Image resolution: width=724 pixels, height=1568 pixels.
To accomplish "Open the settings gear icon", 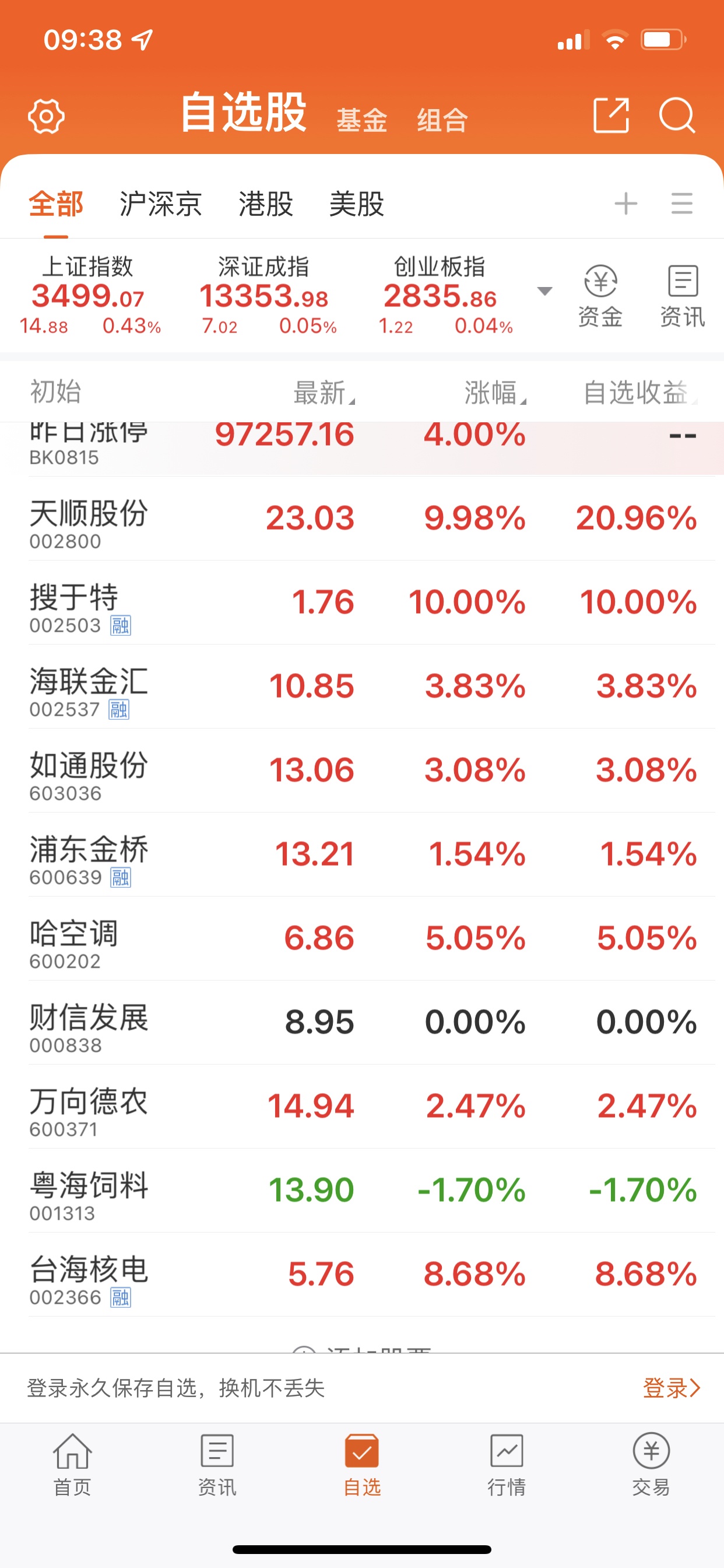I will (46, 116).
